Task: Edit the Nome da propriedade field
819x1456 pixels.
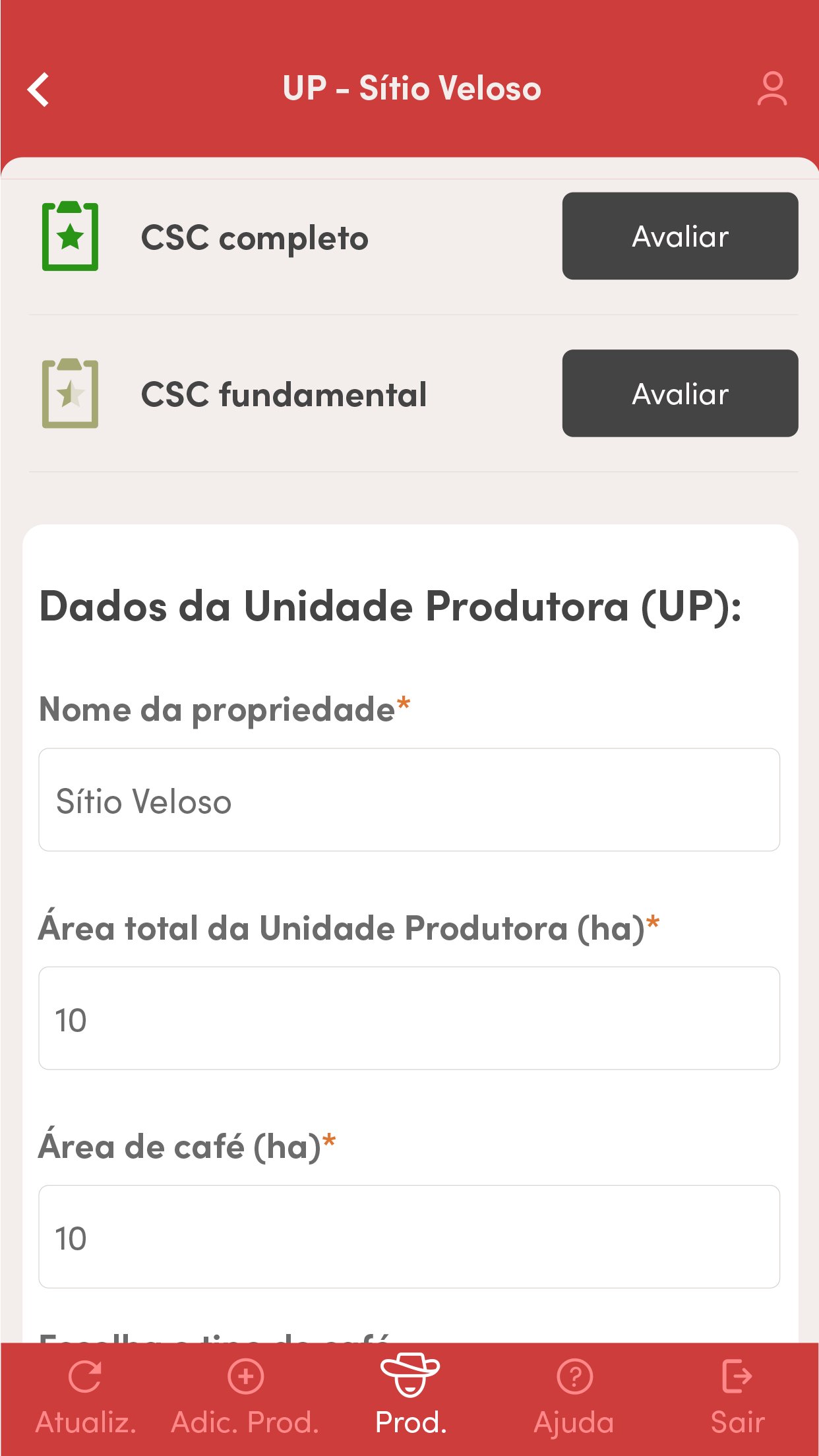Action: pyautogui.click(x=409, y=800)
